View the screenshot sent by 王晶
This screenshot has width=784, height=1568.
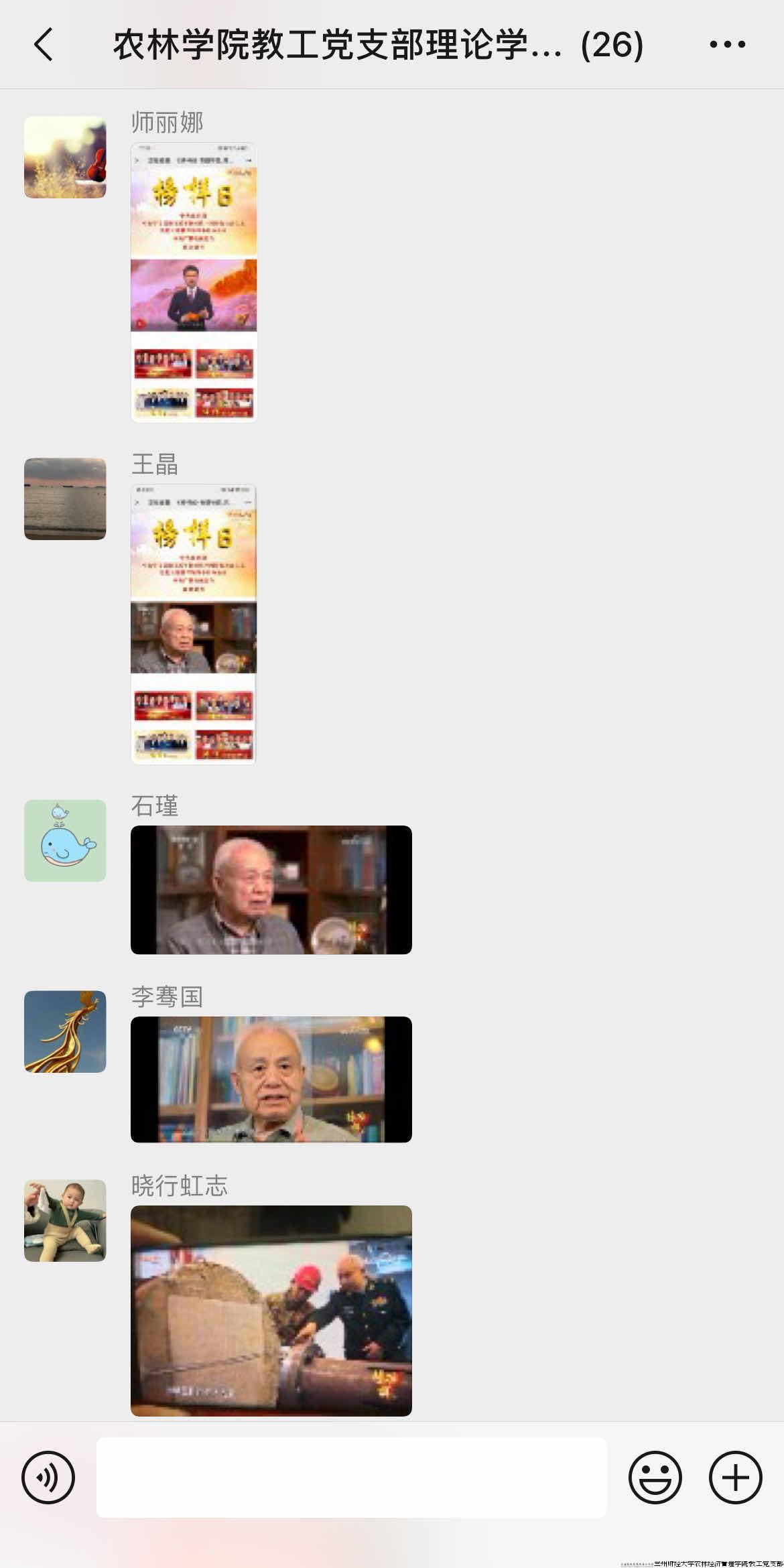pos(194,624)
